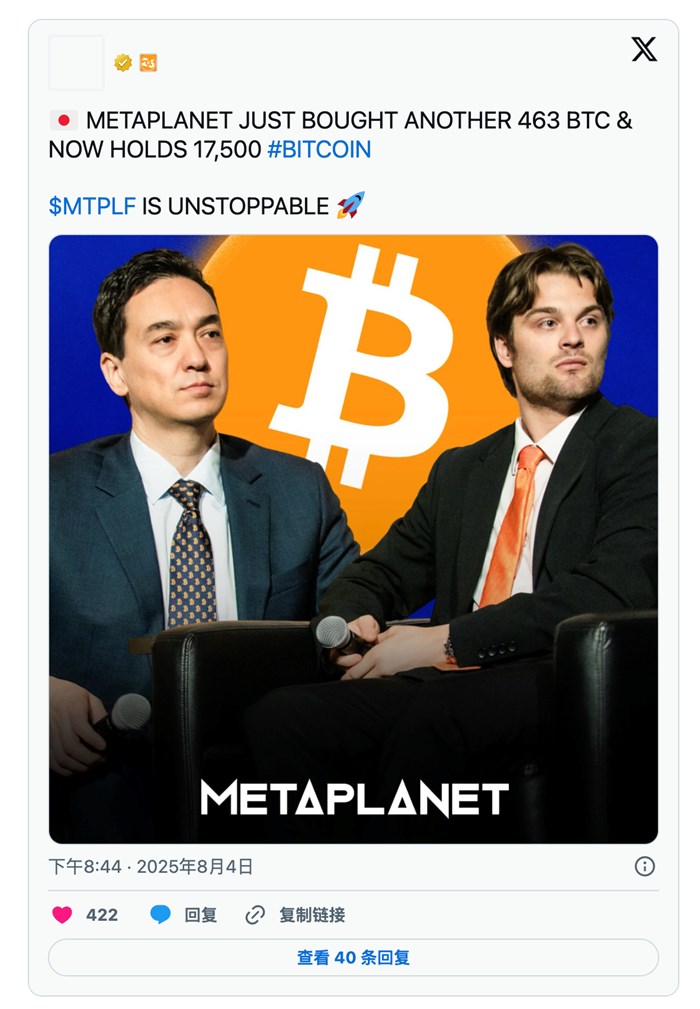Image resolution: width=700 pixels, height=1009 pixels.
Task: Open the Metaplanet tweet image
Action: [353, 538]
